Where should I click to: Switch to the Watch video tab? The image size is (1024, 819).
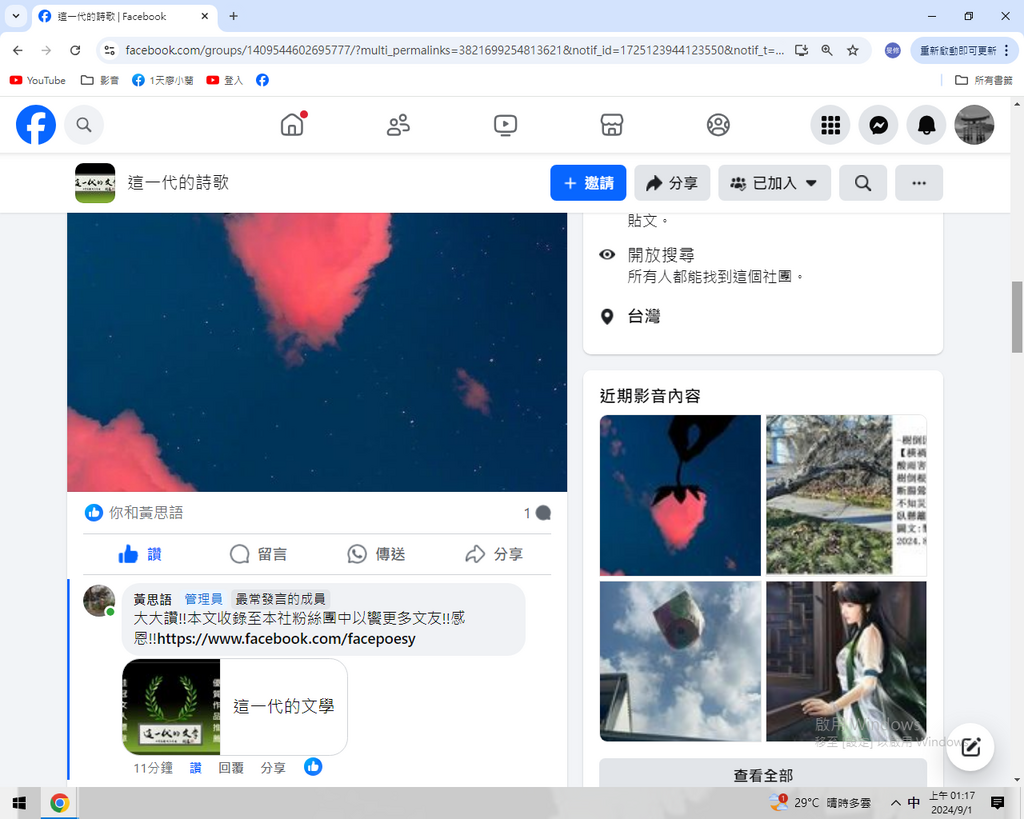pos(505,125)
